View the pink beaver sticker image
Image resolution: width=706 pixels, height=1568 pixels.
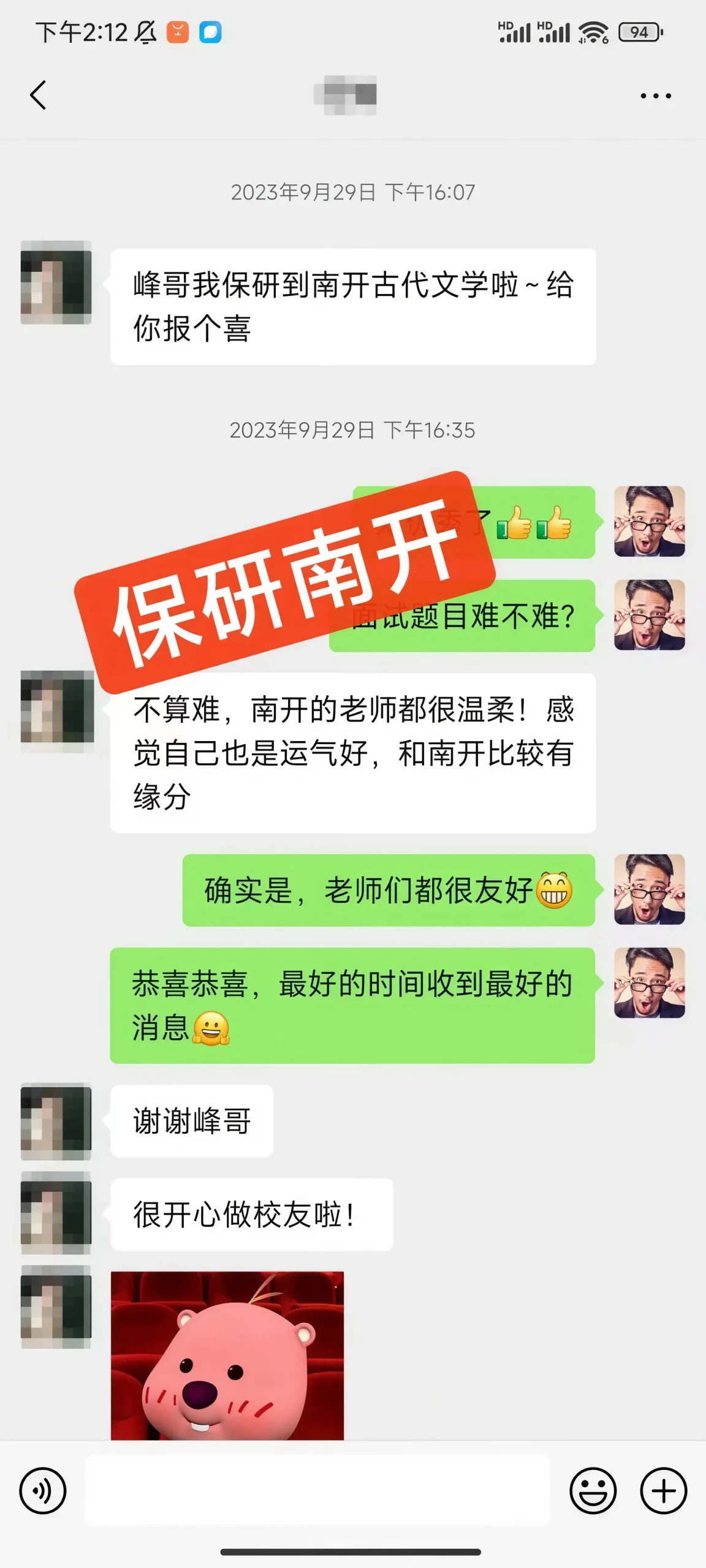coord(227,1355)
